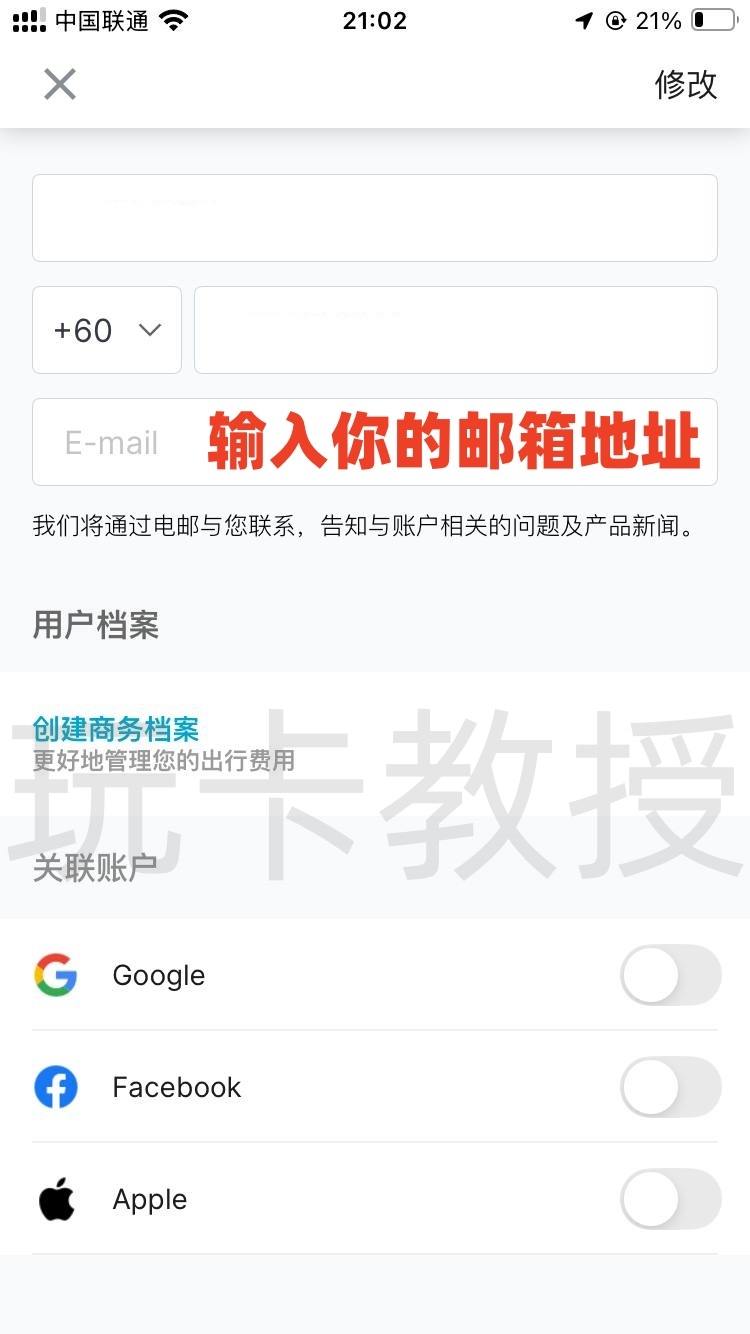The width and height of the screenshot is (750, 1334).
Task: Tap the orientation lock icon in status bar
Action: (617, 18)
